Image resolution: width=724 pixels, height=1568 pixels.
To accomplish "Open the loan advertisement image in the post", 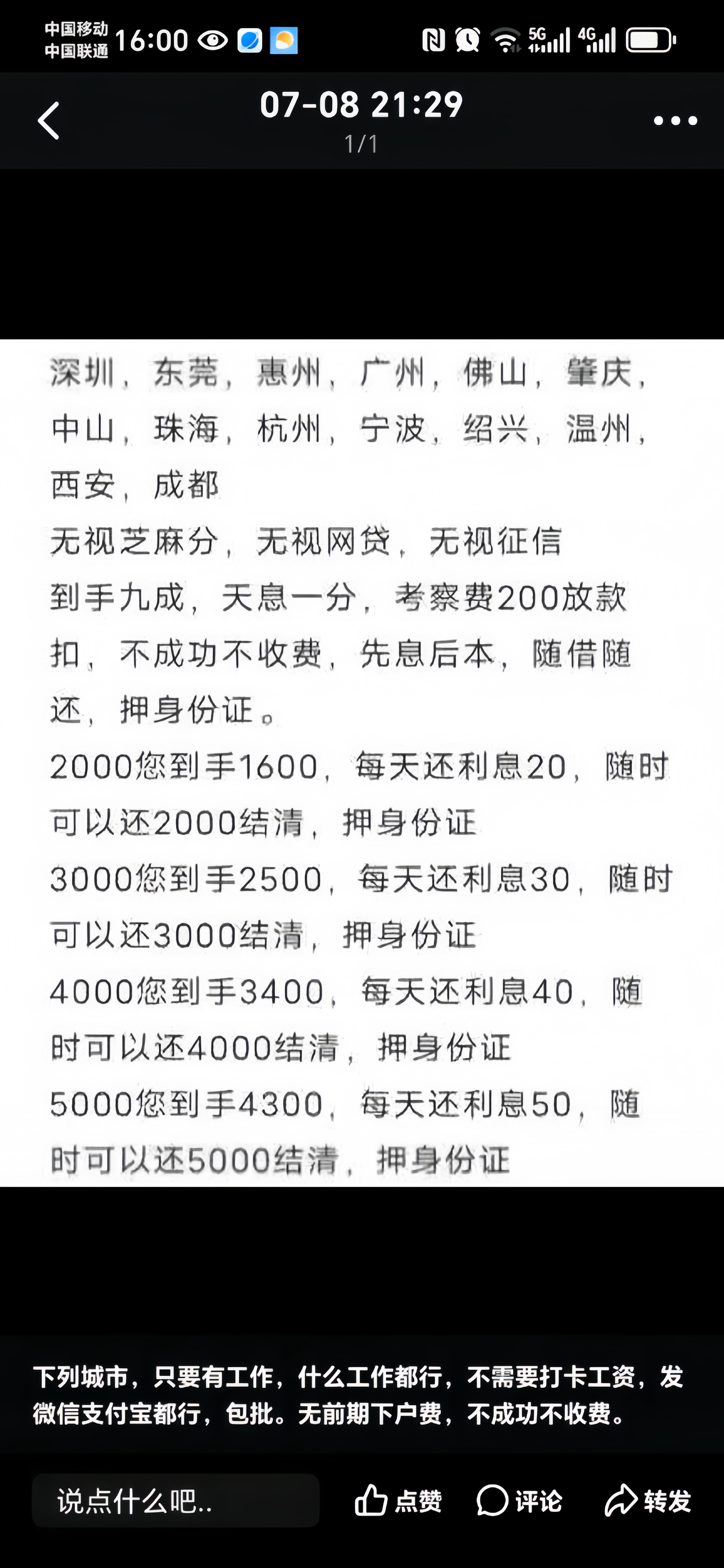I will coord(362,762).
